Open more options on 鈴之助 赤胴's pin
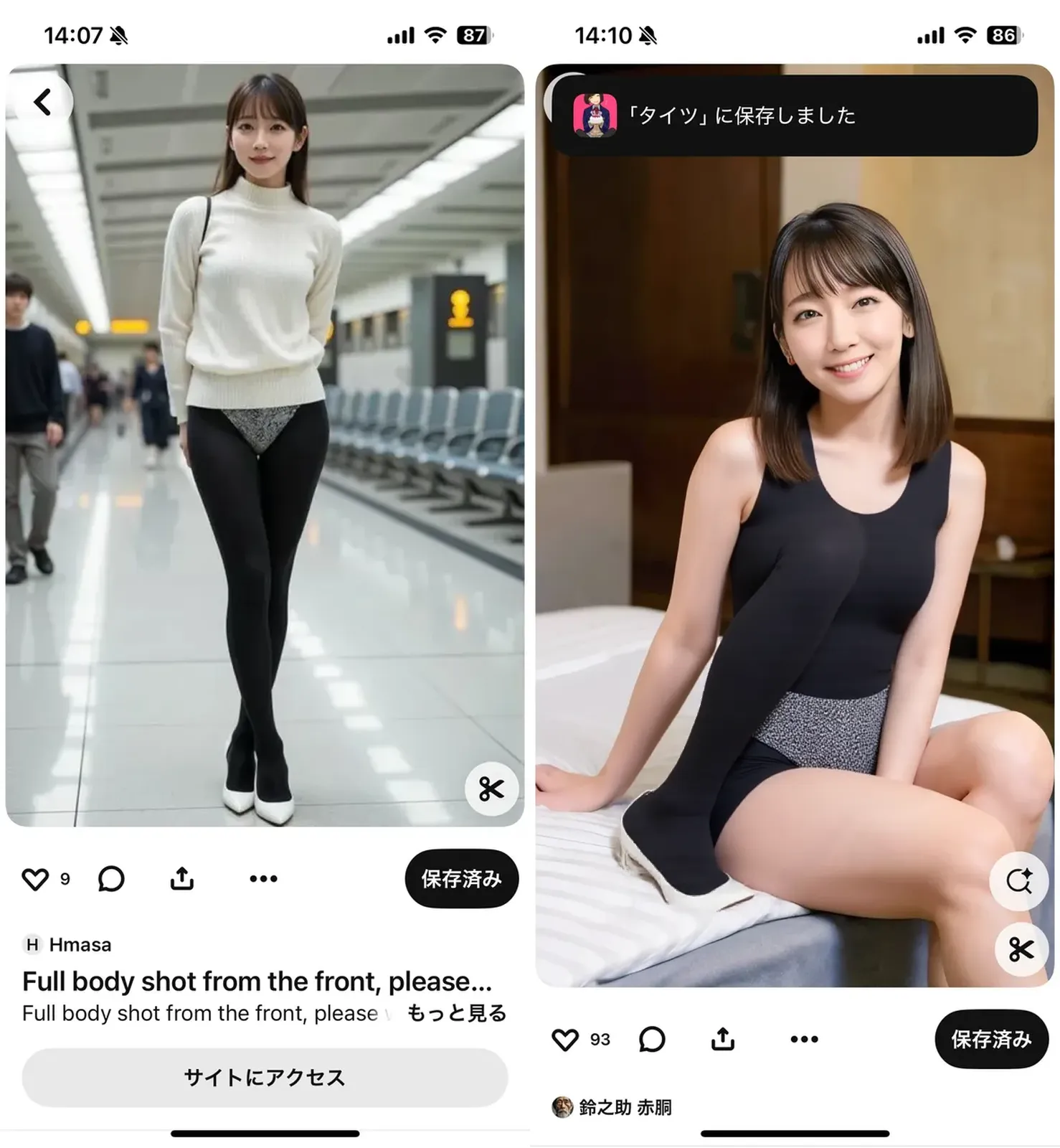 pyautogui.click(x=804, y=1039)
